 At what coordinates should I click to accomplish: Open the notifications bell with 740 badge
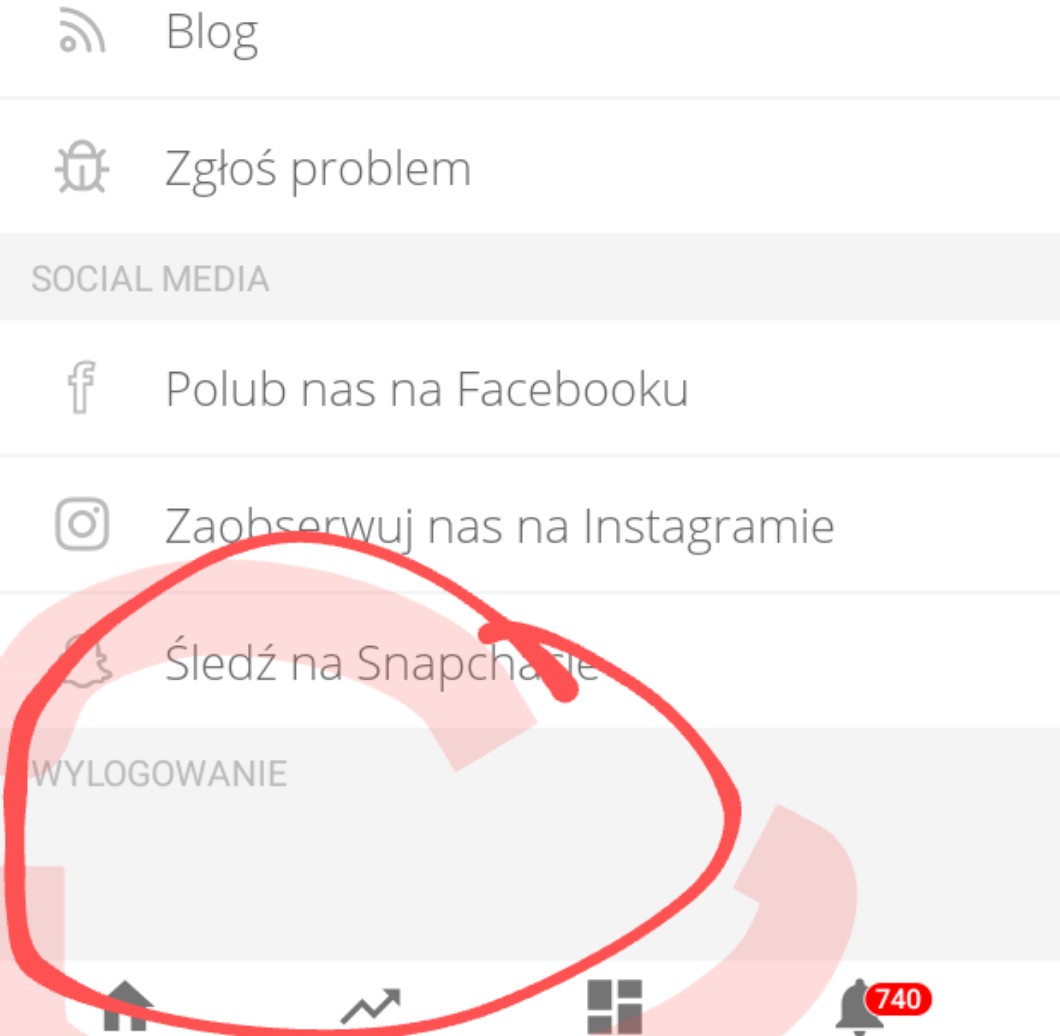click(x=860, y=1008)
